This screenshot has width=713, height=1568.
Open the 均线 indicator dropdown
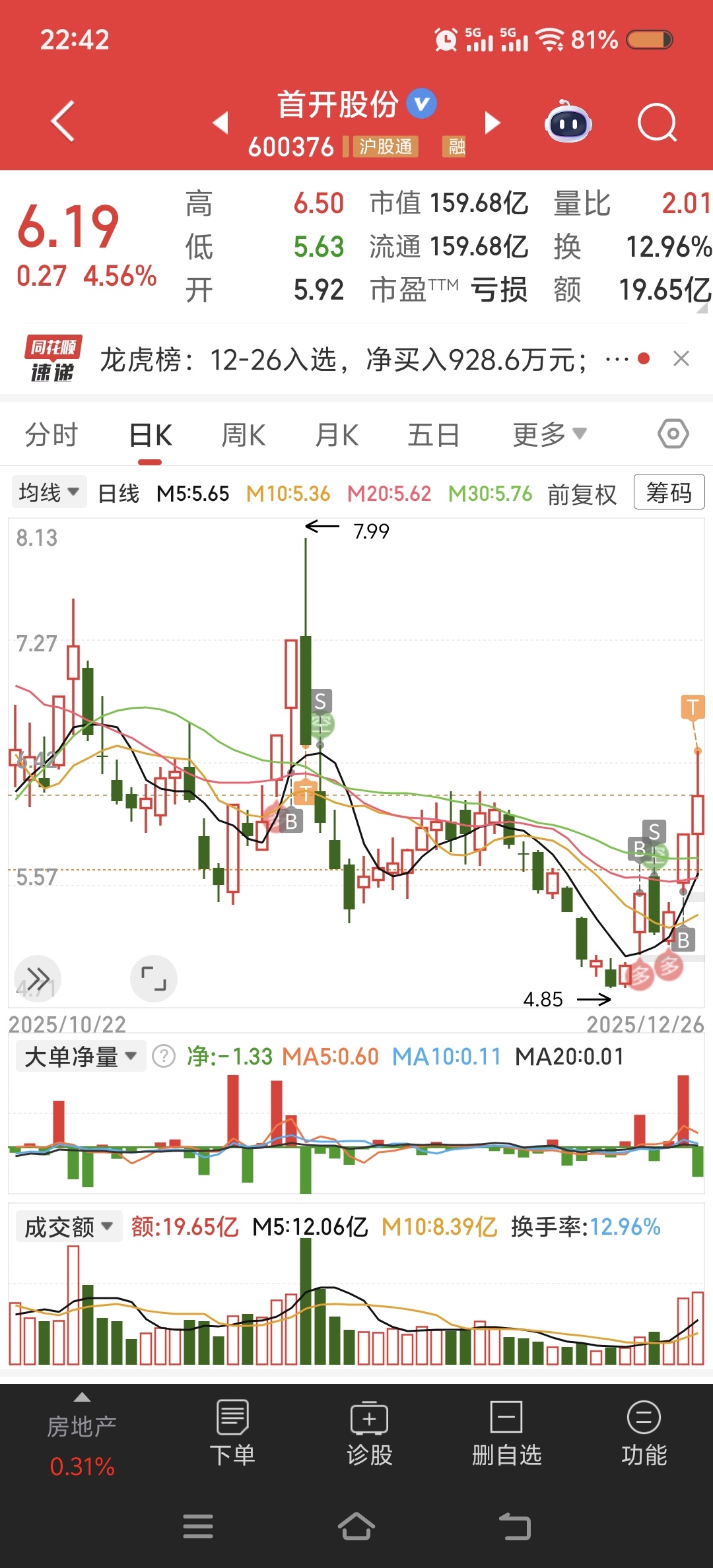(x=49, y=492)
